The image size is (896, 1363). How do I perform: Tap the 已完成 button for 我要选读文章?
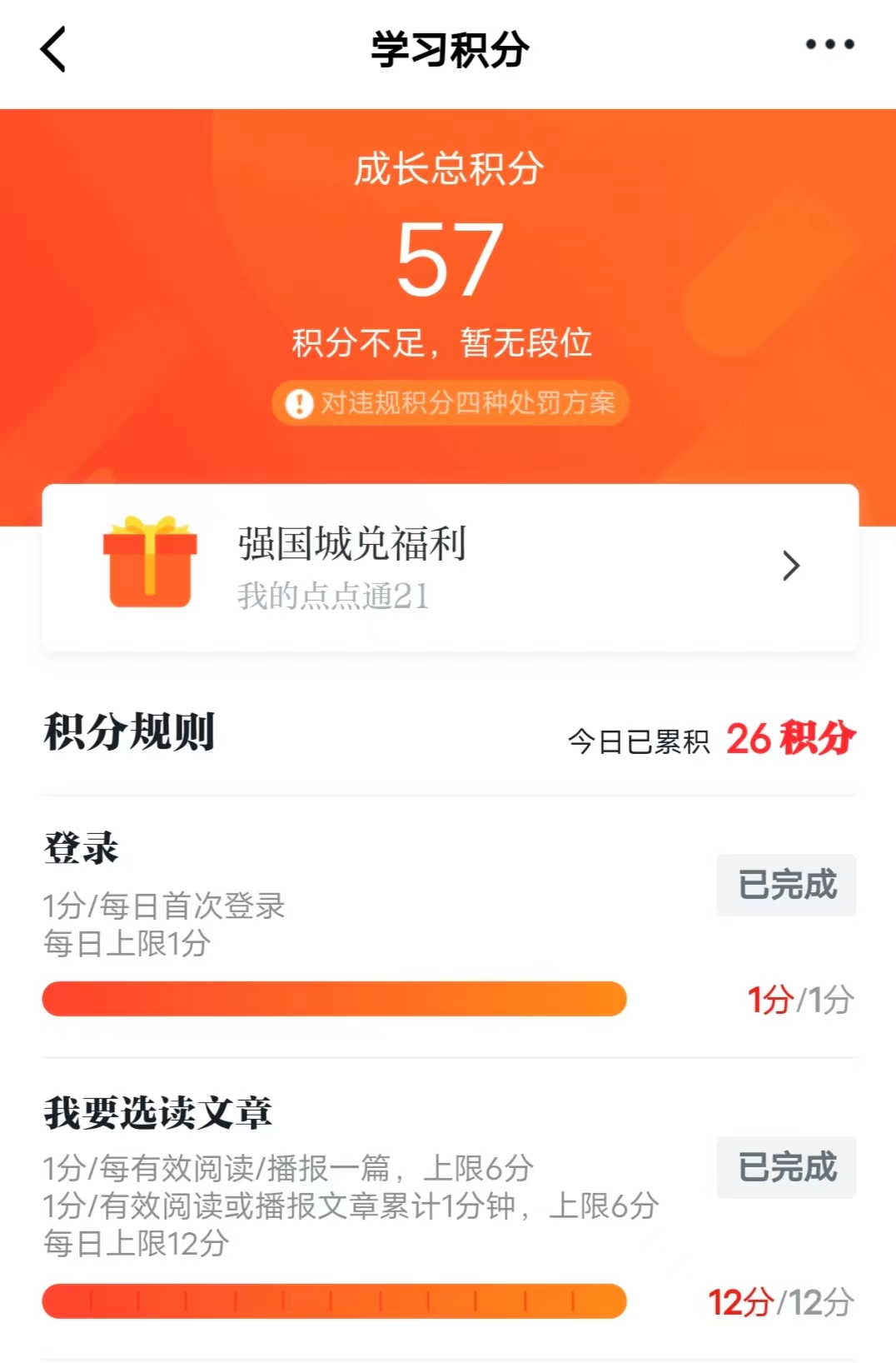786,1167
